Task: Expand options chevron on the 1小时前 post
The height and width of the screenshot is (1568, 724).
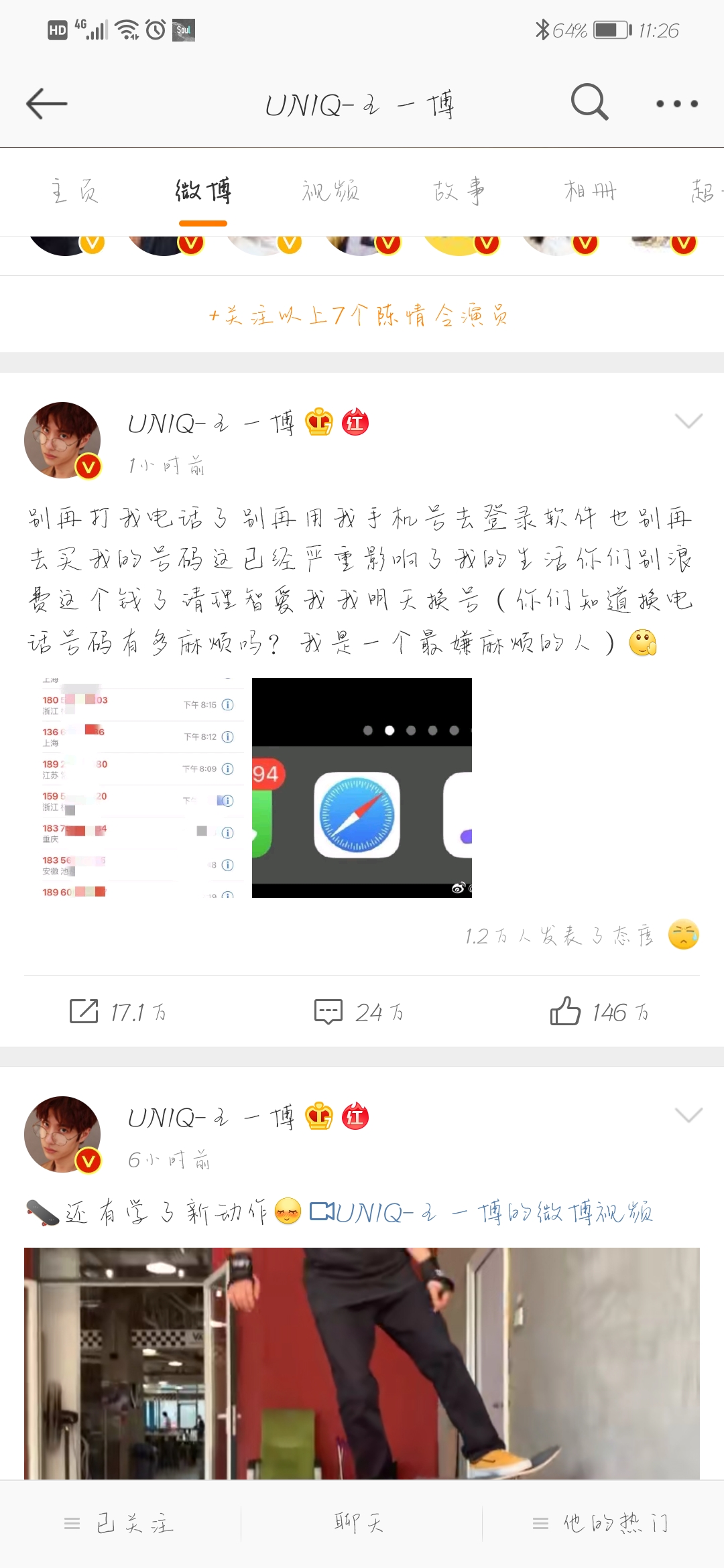Action: click(688, 421)
